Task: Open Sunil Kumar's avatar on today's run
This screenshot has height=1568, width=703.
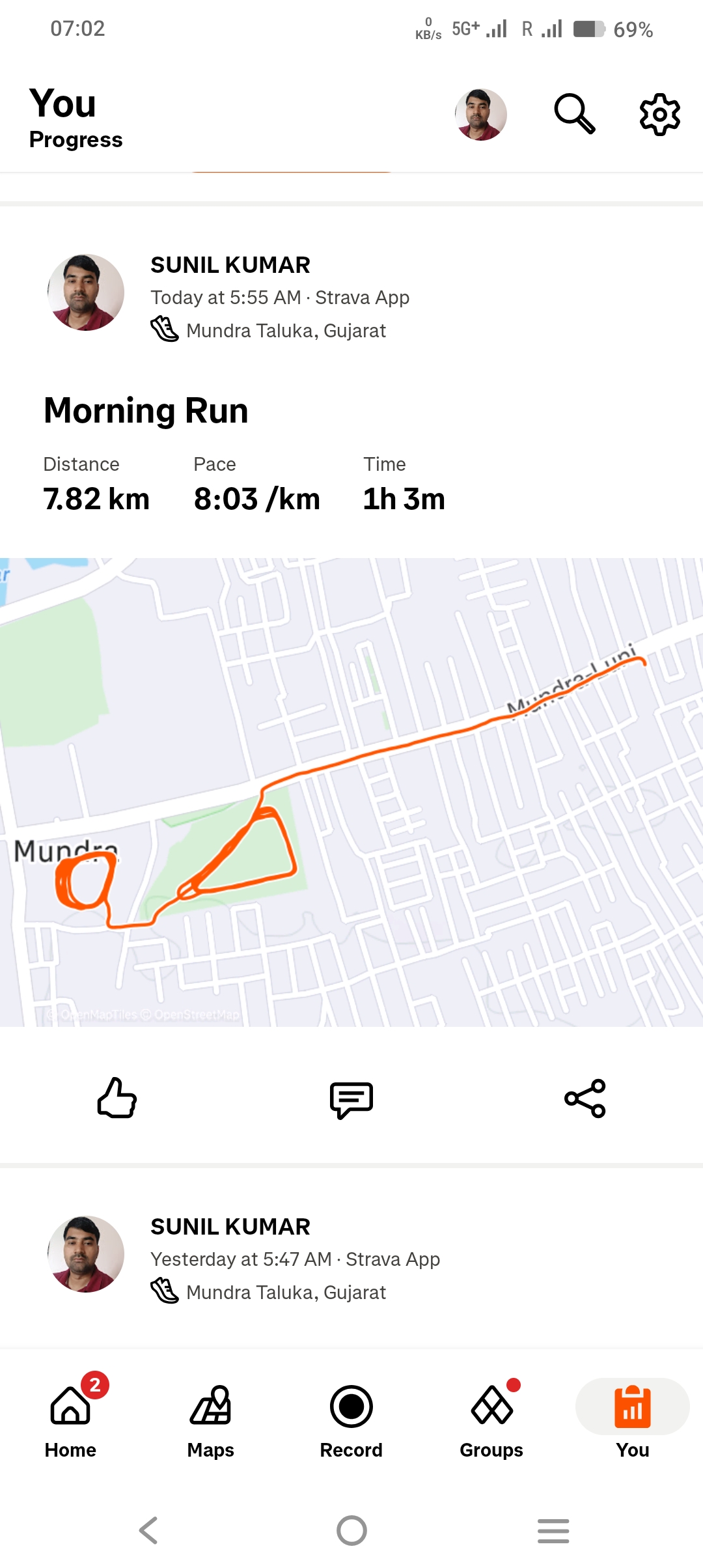Action: pos(86,292)
